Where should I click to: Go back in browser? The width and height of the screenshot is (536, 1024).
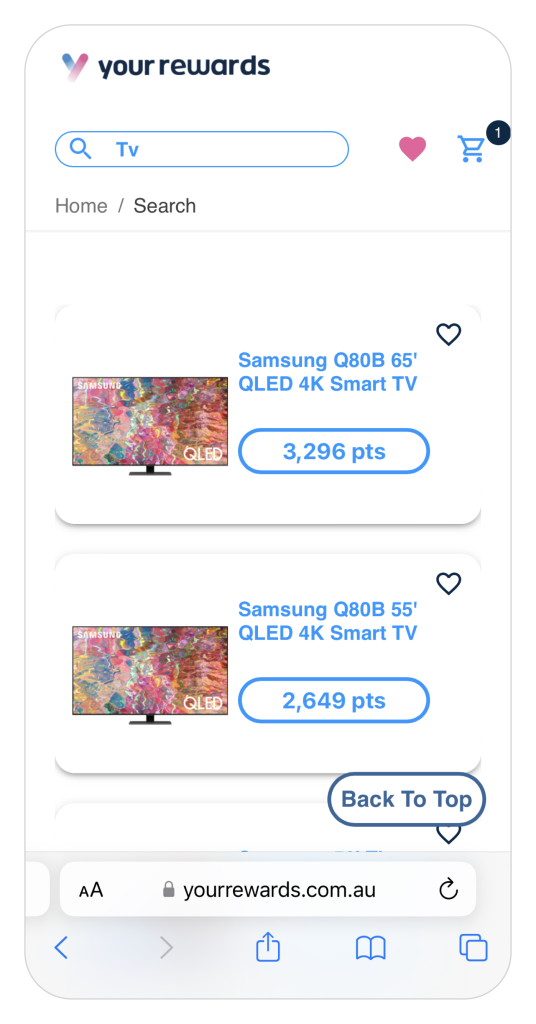(x=61, y=947)
